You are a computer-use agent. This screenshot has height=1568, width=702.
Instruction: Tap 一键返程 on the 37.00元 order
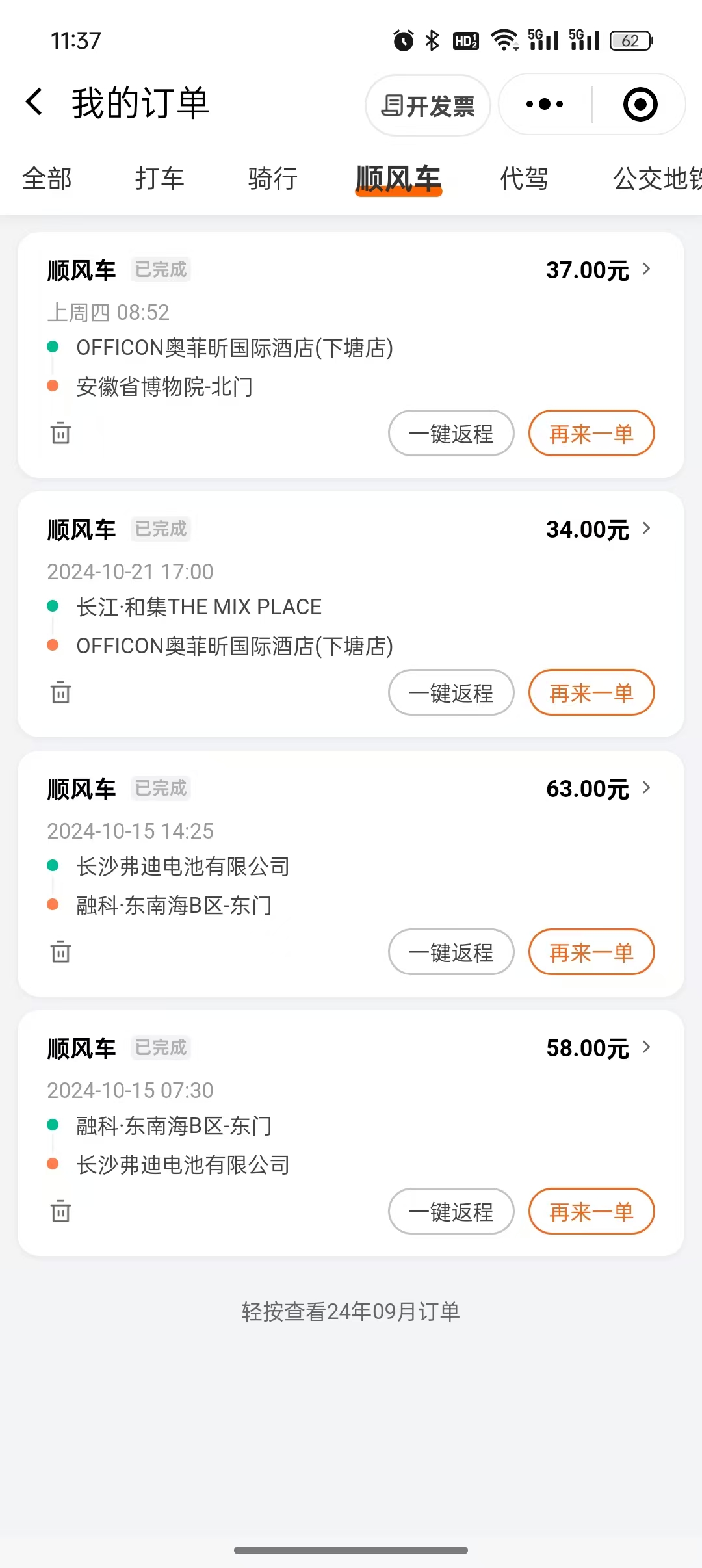coord(451,433)
